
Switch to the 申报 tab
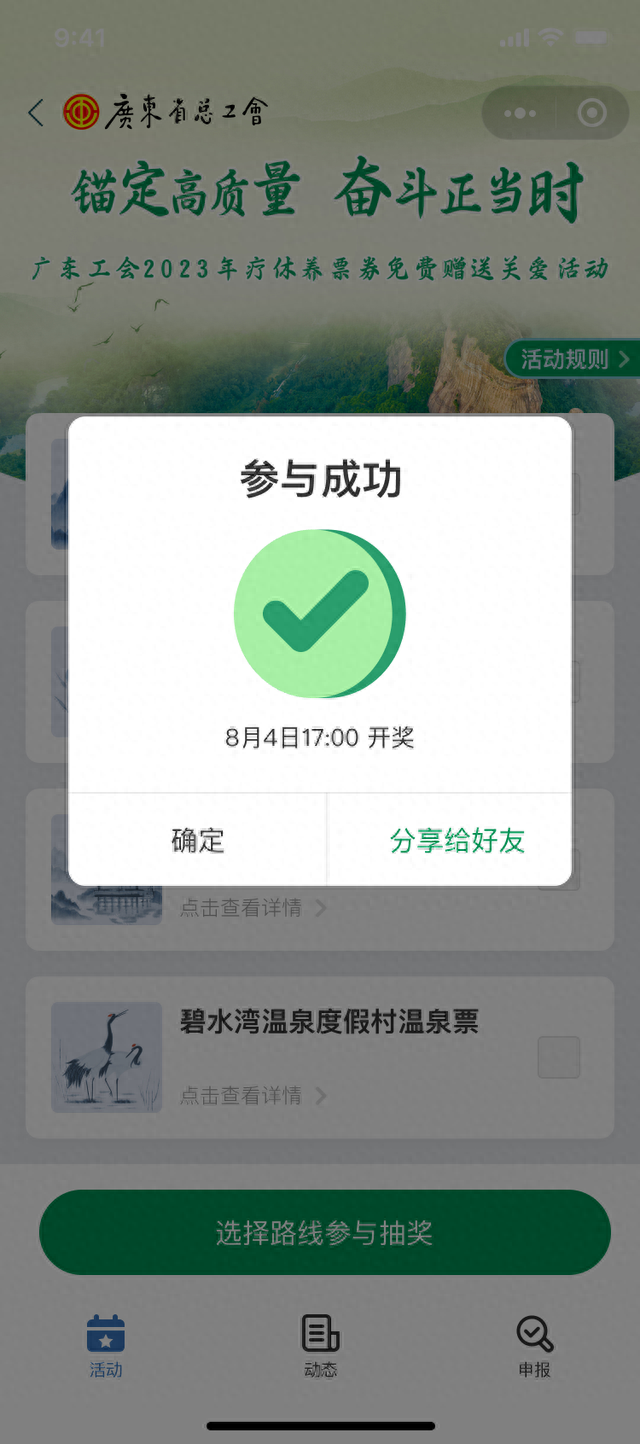(x=534, y=1347)
